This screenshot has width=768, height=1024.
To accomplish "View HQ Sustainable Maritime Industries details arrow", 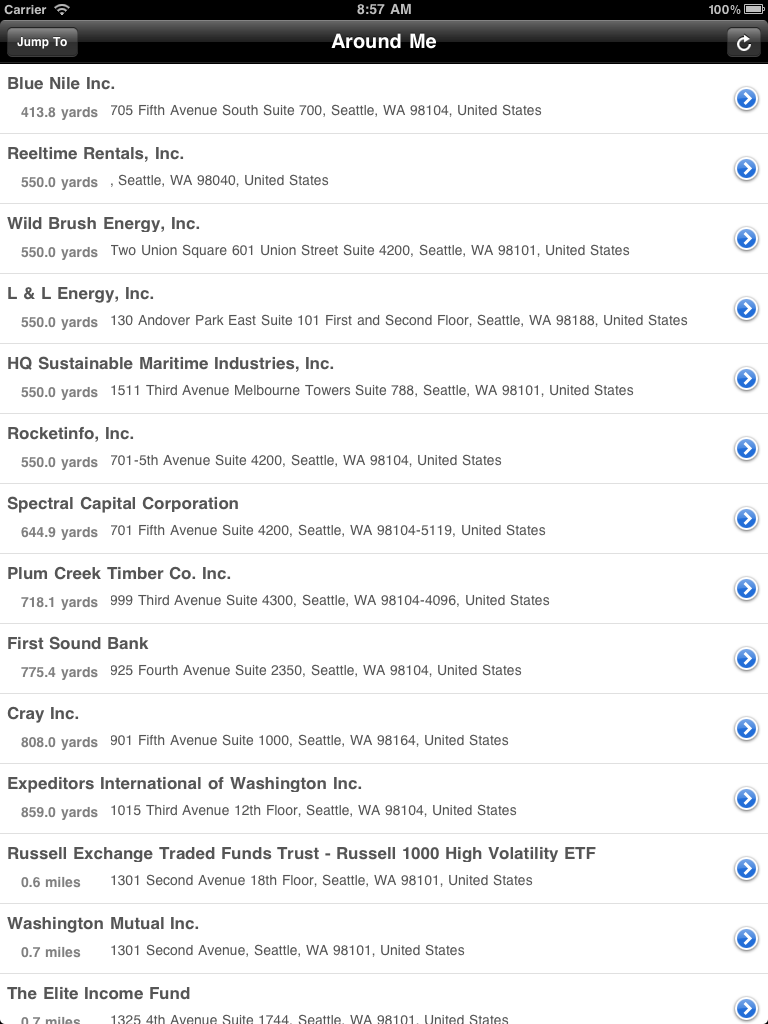I will [746, 379].
